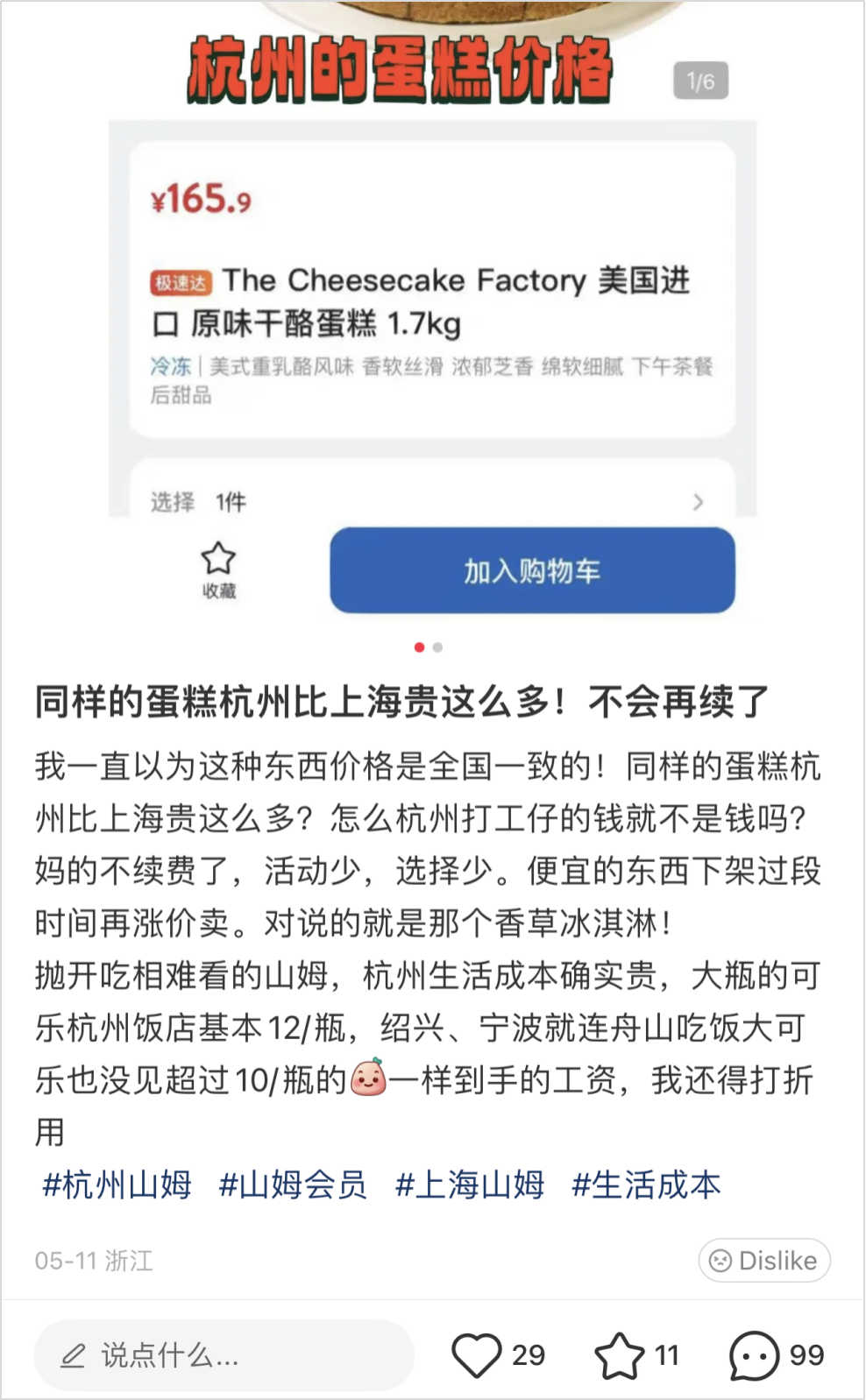
Task: Open the #山姆会员 hashtag
Action: coord(293,1185)
